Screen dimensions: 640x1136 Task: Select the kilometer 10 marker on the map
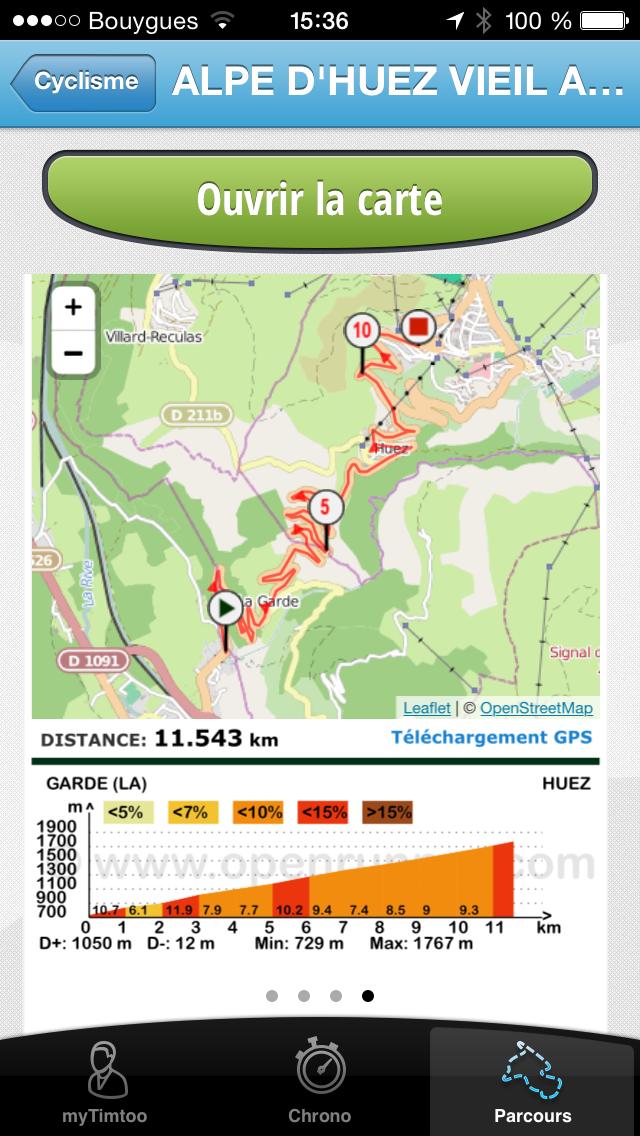362,329
